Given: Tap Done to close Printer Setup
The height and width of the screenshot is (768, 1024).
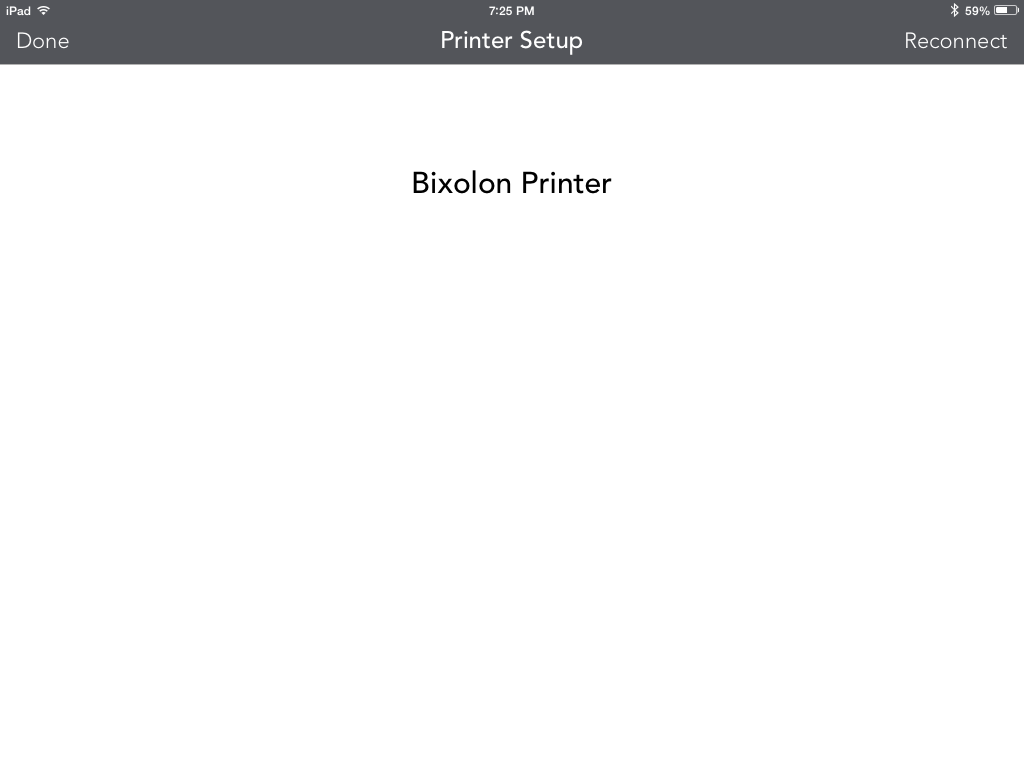Looking at the screenshot, I should pos(43,41).
